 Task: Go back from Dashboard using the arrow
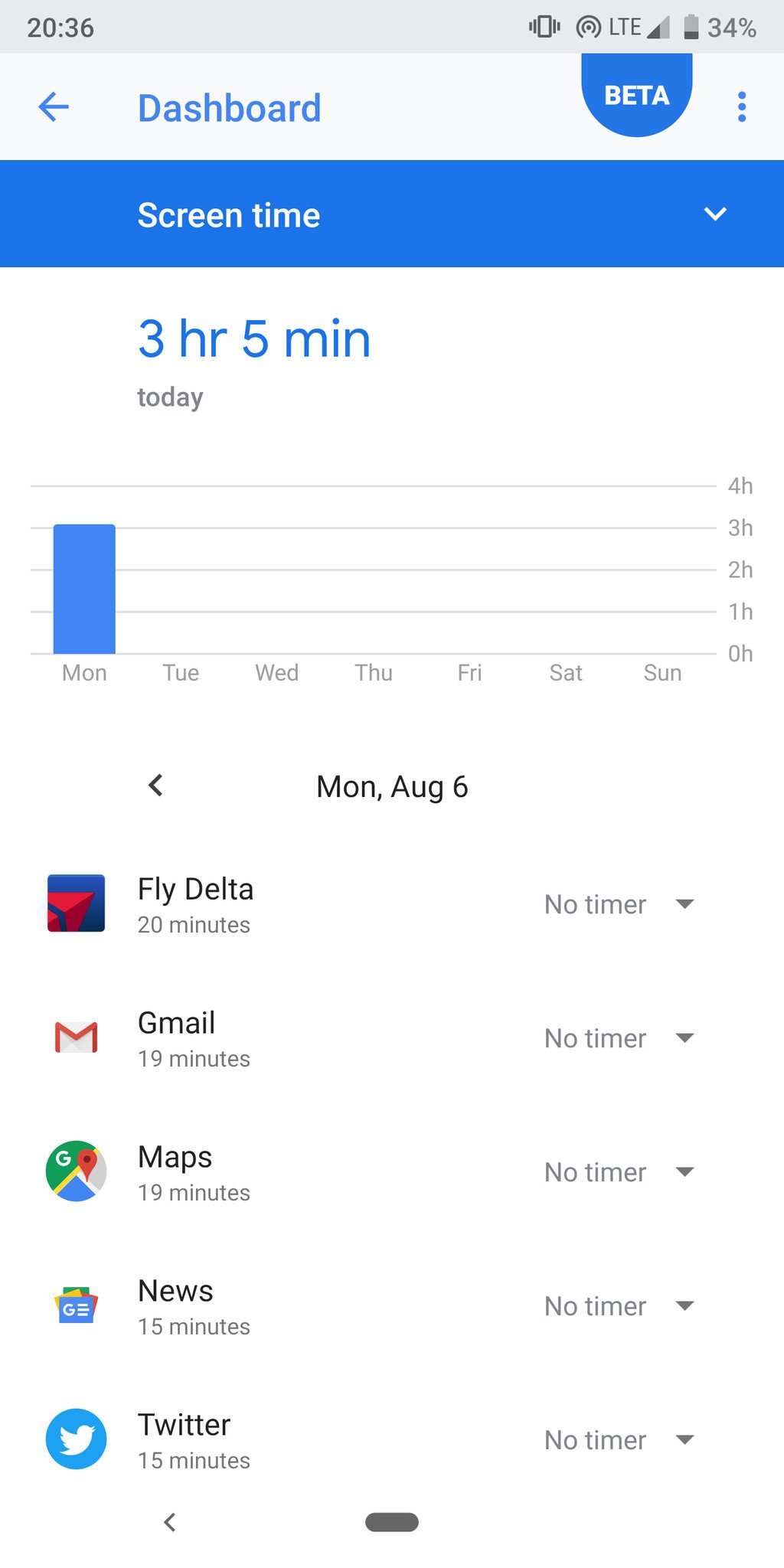coord(54,107)
